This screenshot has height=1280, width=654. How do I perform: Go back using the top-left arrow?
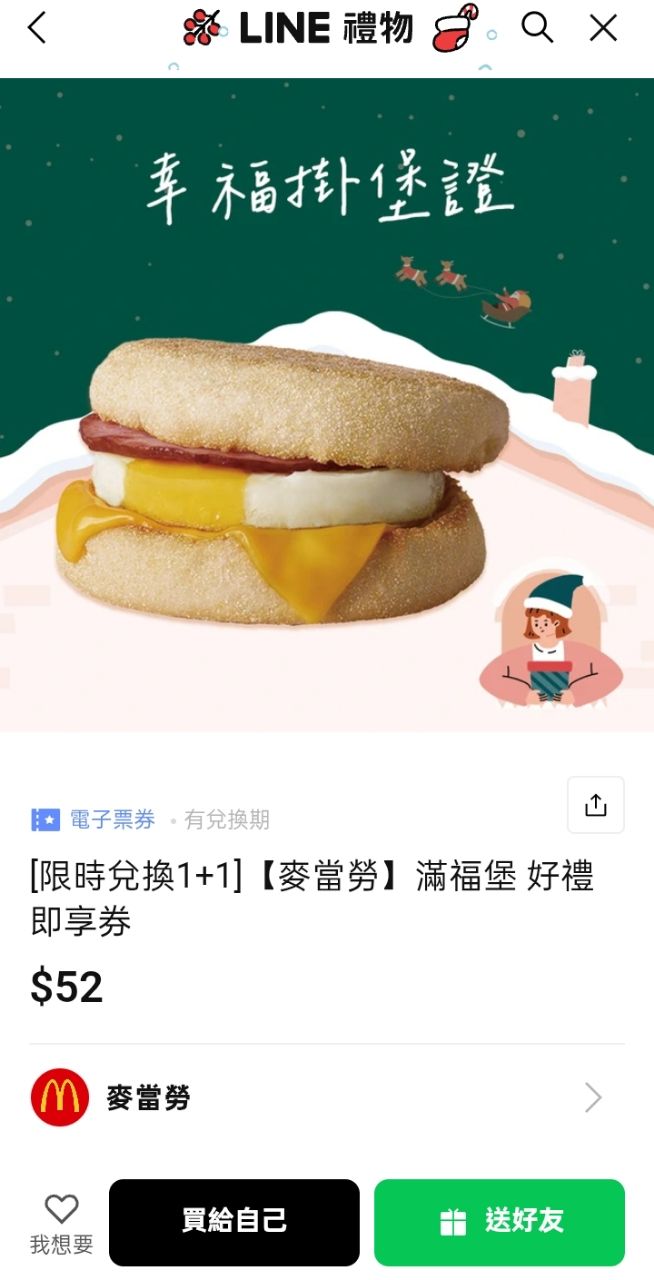[37, 29]
